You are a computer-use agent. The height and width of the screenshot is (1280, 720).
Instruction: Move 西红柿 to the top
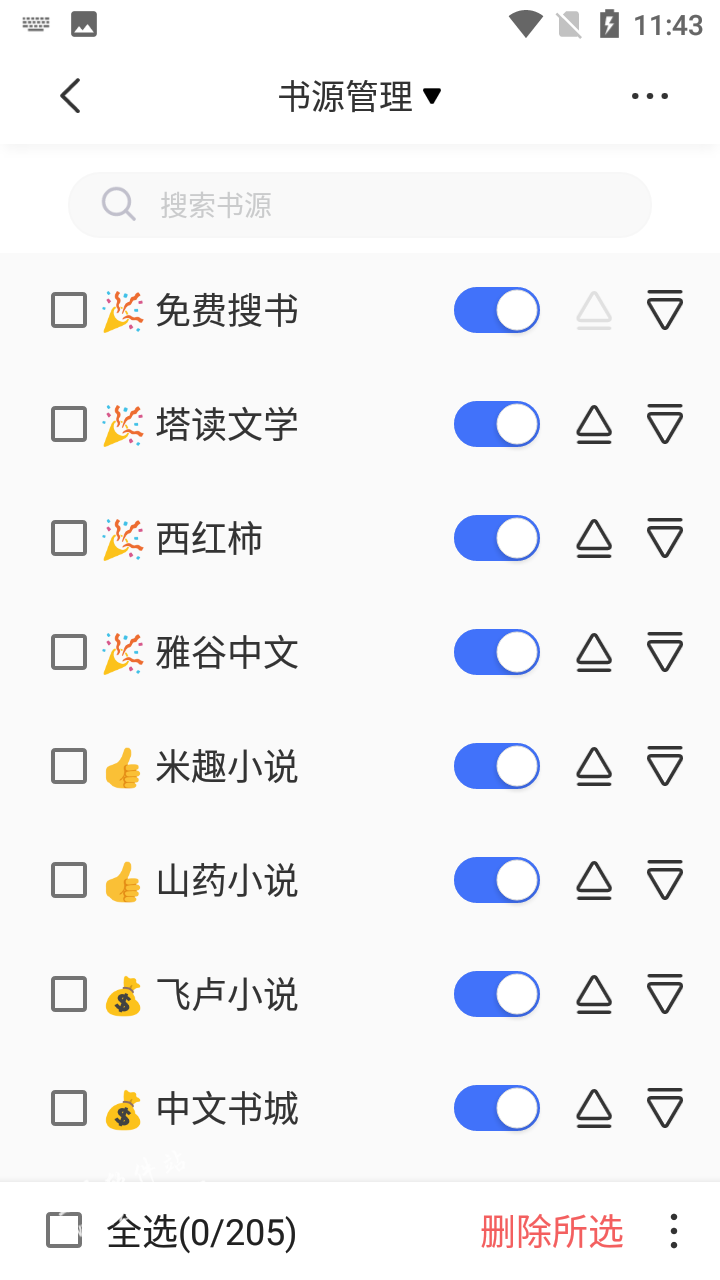(x=594, y=538)
